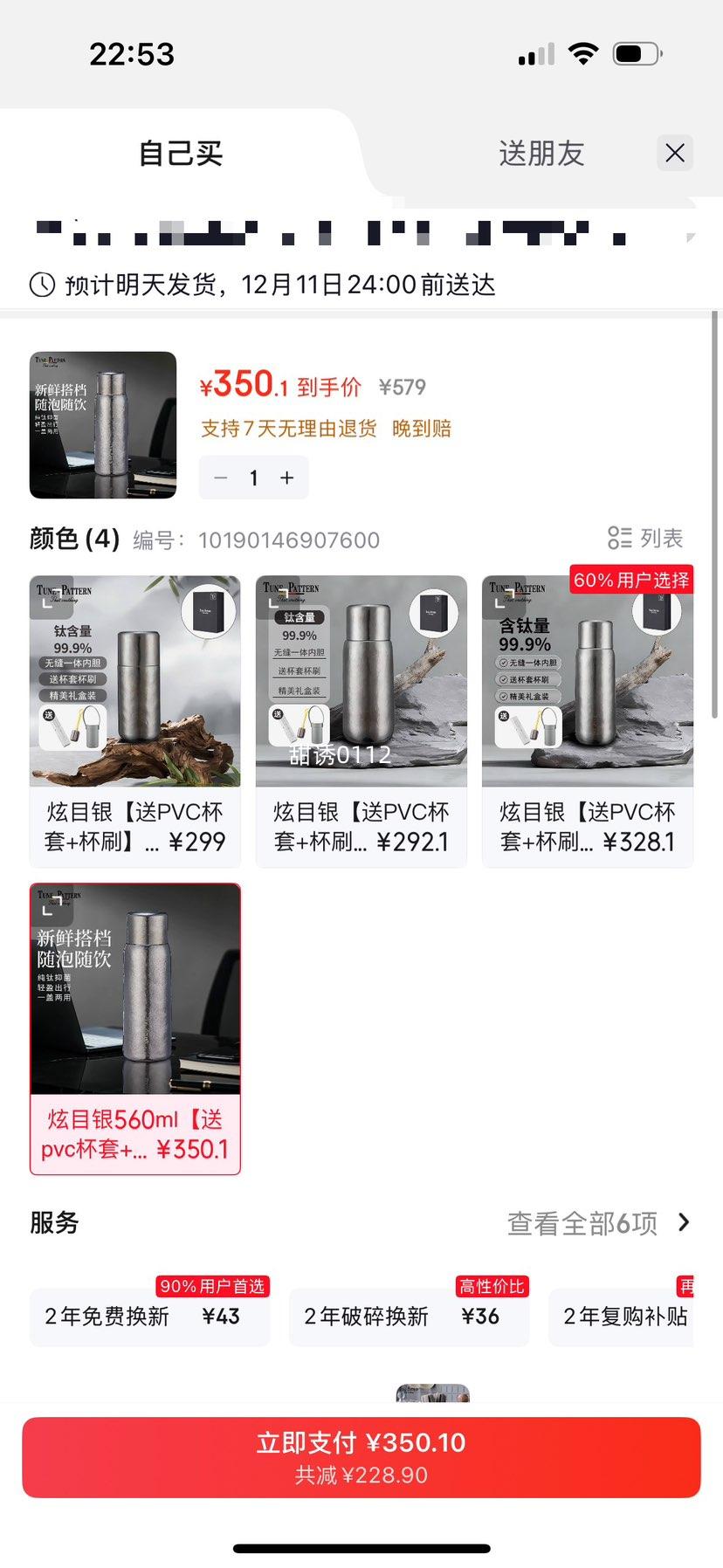Expand 查看全部6项 service list

point(581,1222)
